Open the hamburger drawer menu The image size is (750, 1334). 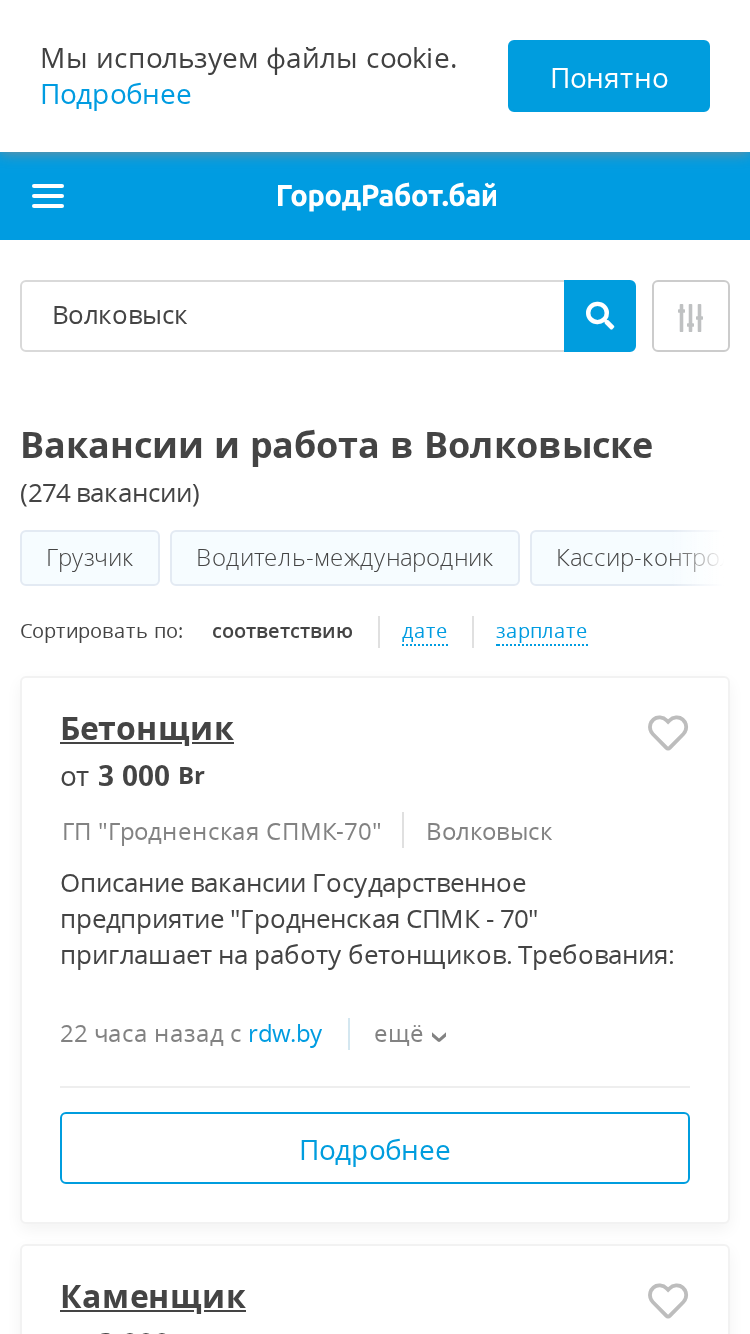coord(48,196)
